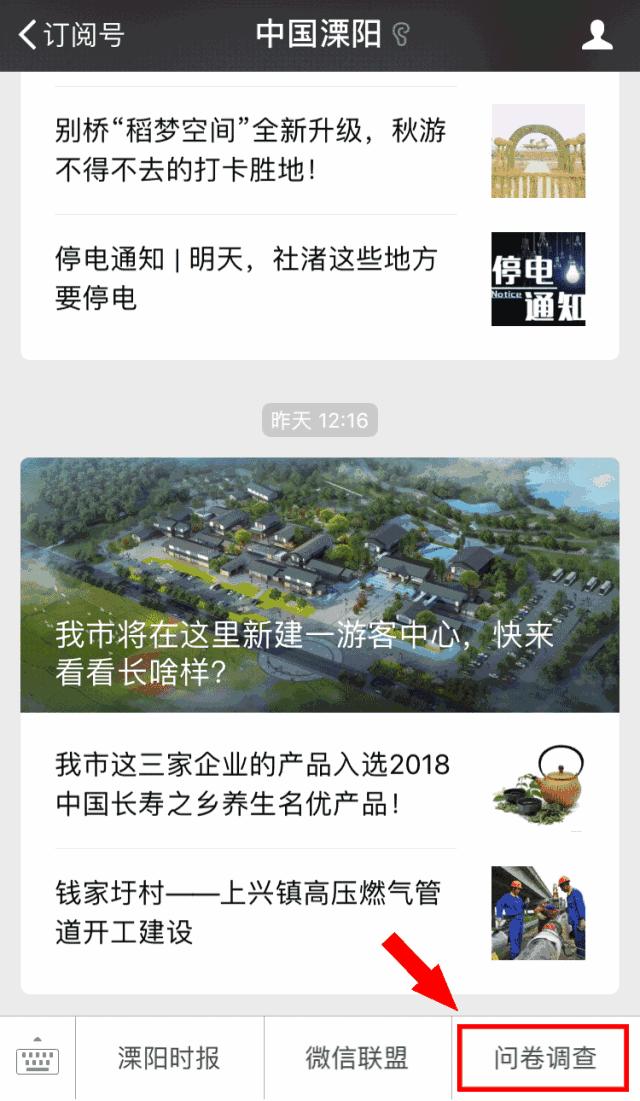Open 停电通知 article about 社渚
The width and height of the screenshot is (640, 1101).
pyautogui.click(x=320, y=279)
